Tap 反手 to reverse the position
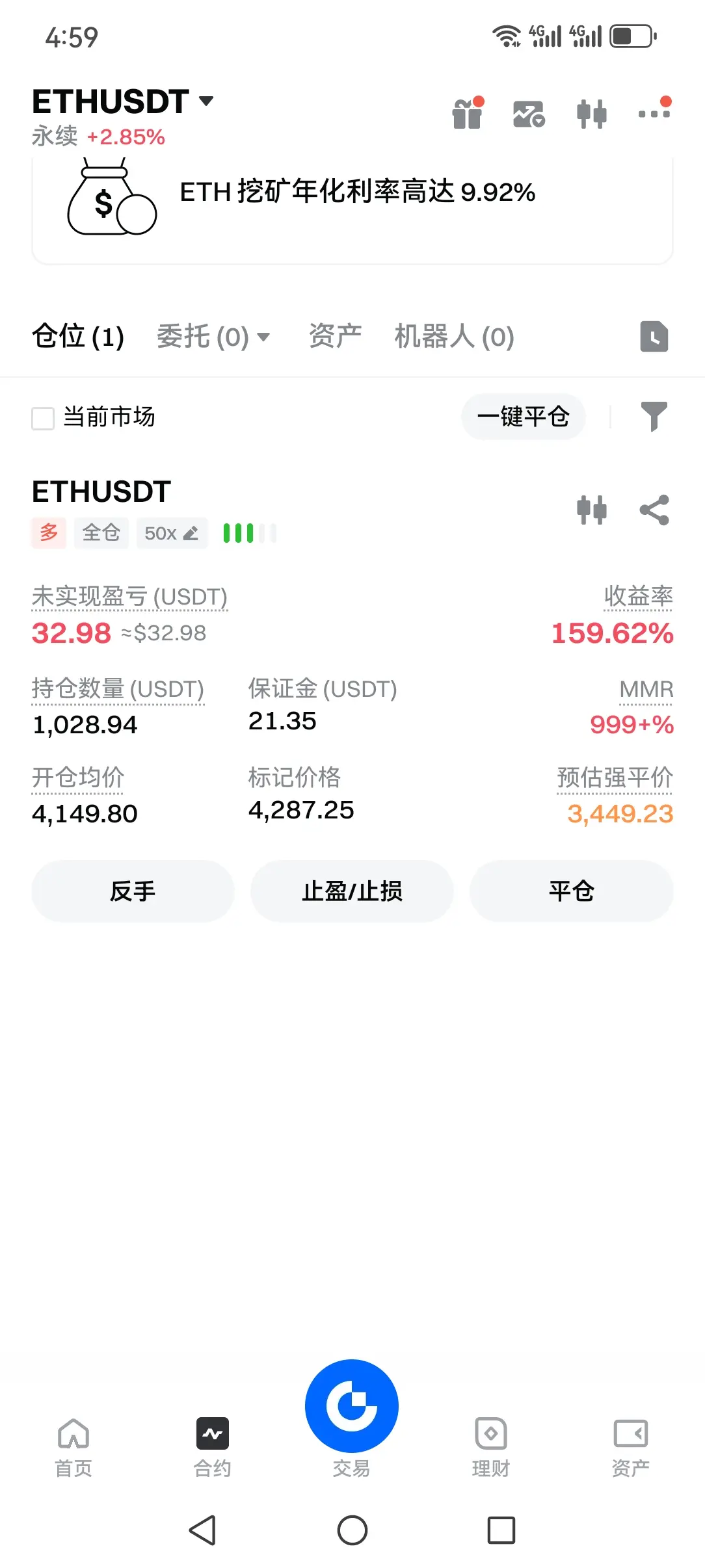The width and height of the screenshot is (705, 1568). tap(133, 891)
